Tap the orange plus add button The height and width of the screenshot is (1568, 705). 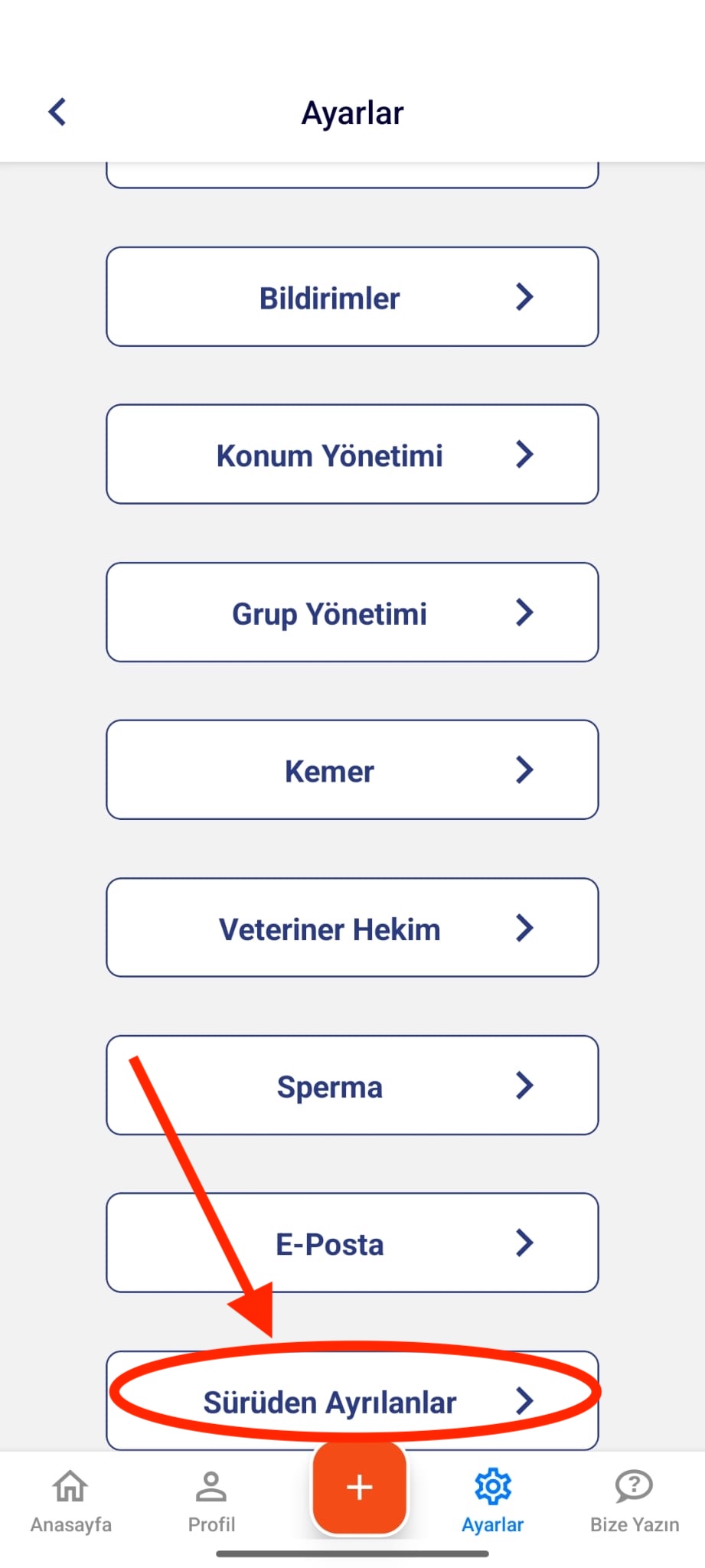(359, 1488)
